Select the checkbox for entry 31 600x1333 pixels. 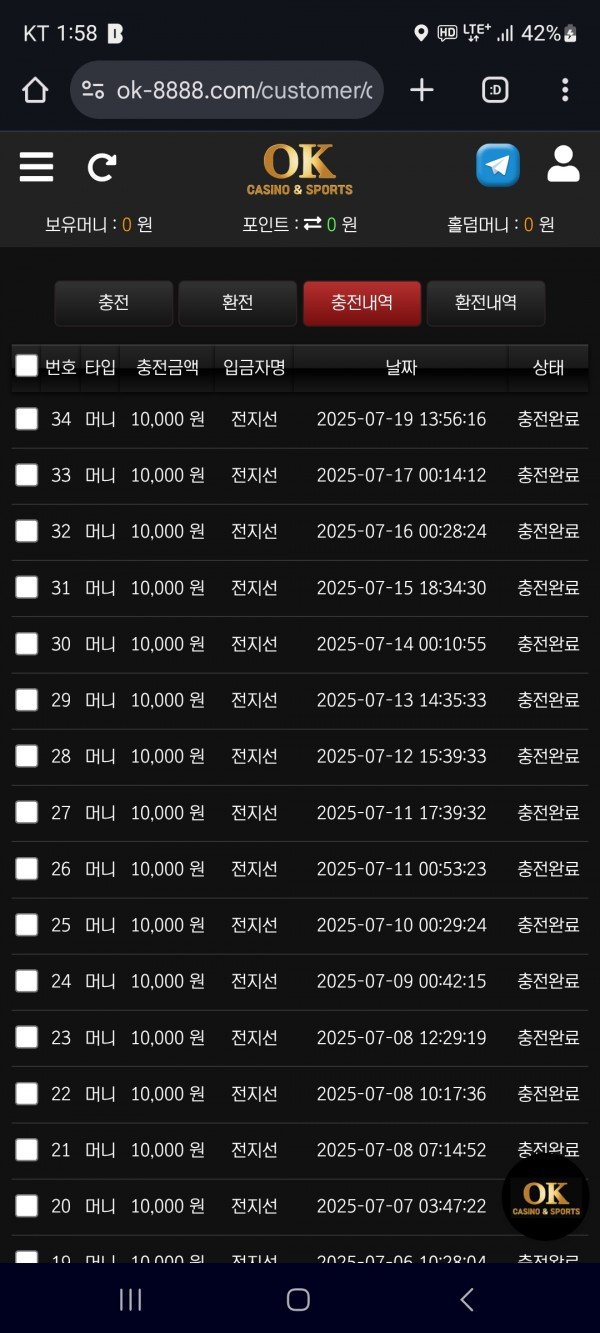(x=27, y=588)
